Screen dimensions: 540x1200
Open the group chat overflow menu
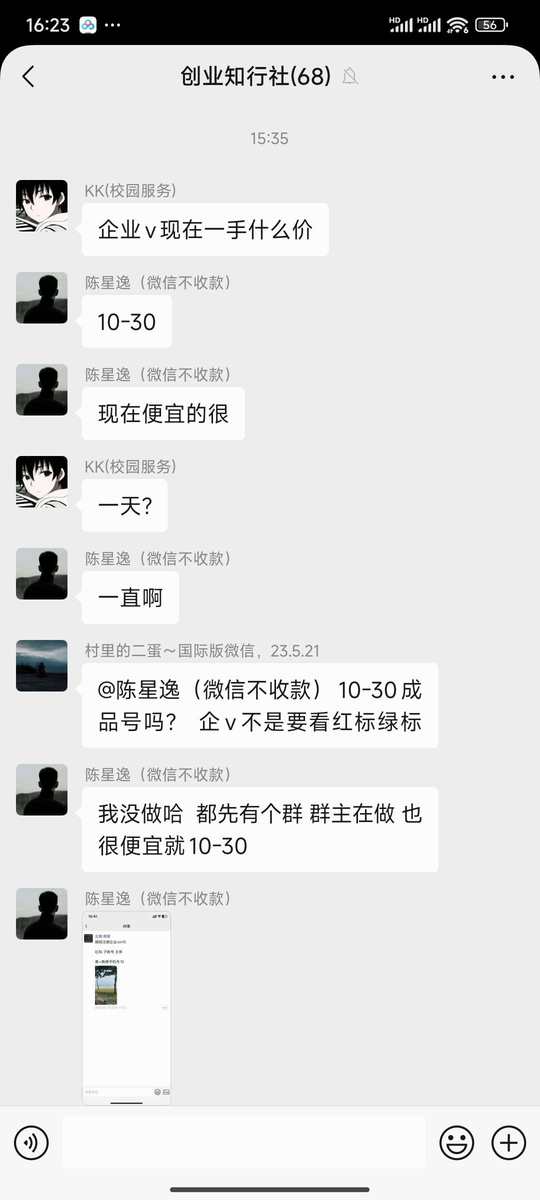coord(502,76)
